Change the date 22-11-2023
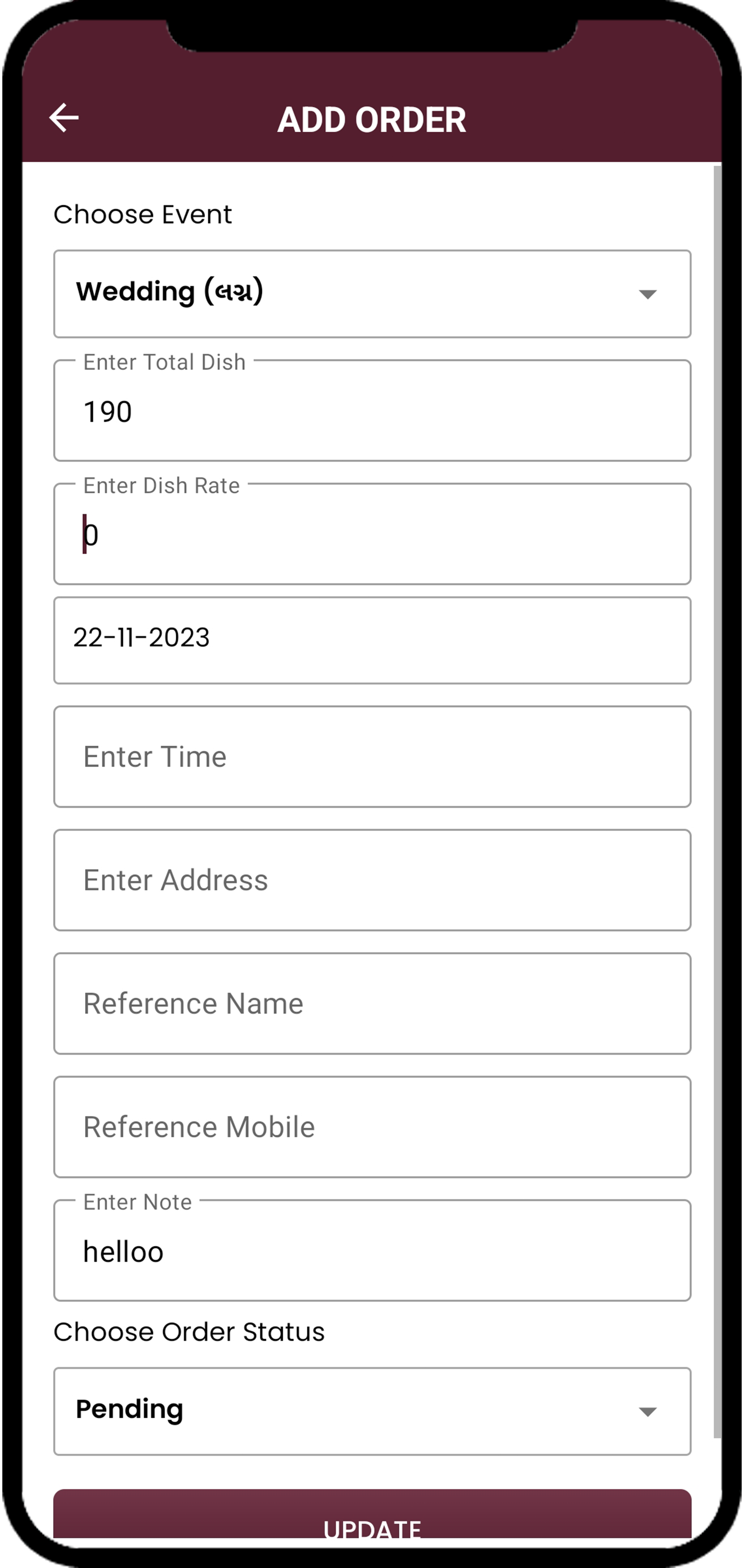Image resolution: width=744 pixels, height=1568 pixels. (x=372, y=640)
